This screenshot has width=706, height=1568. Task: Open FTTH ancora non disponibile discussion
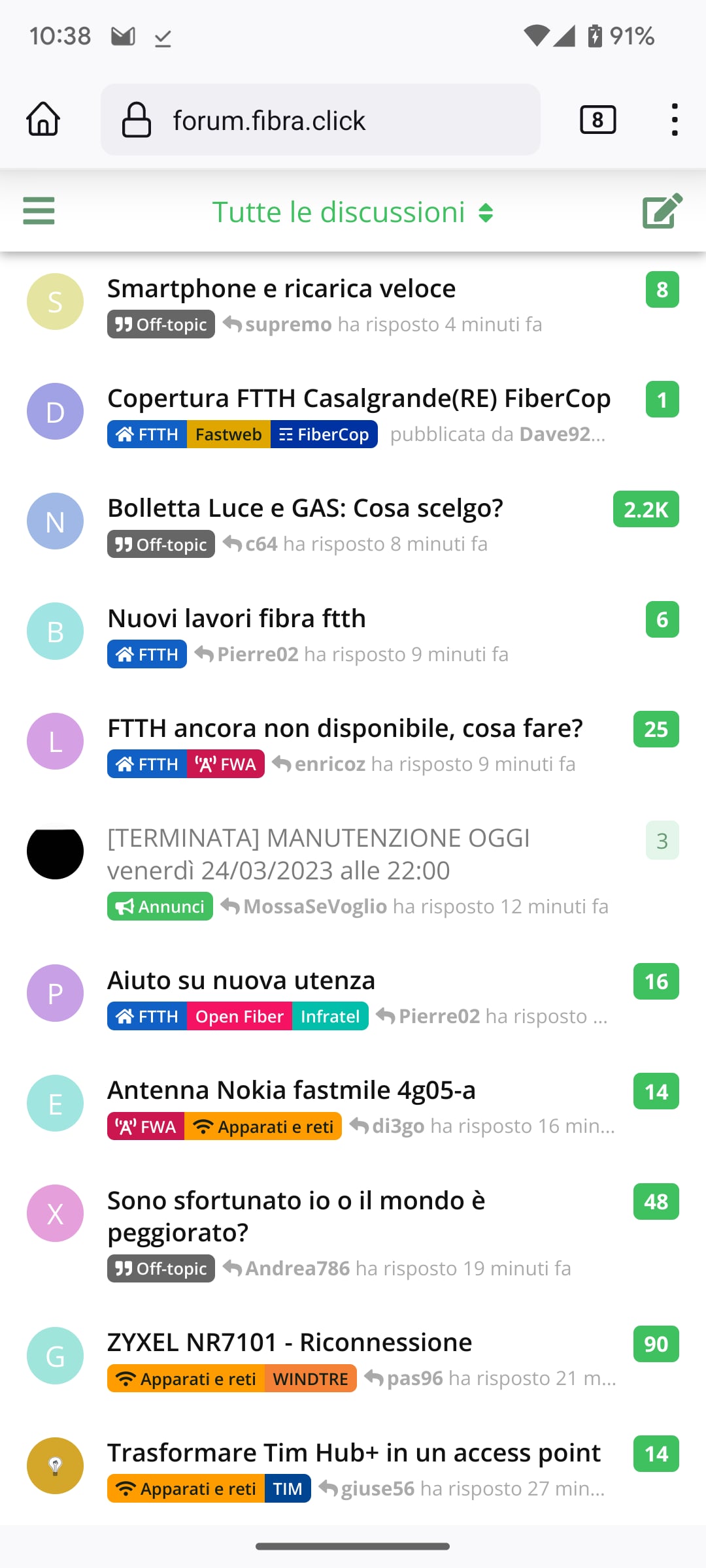click(345, 728)
